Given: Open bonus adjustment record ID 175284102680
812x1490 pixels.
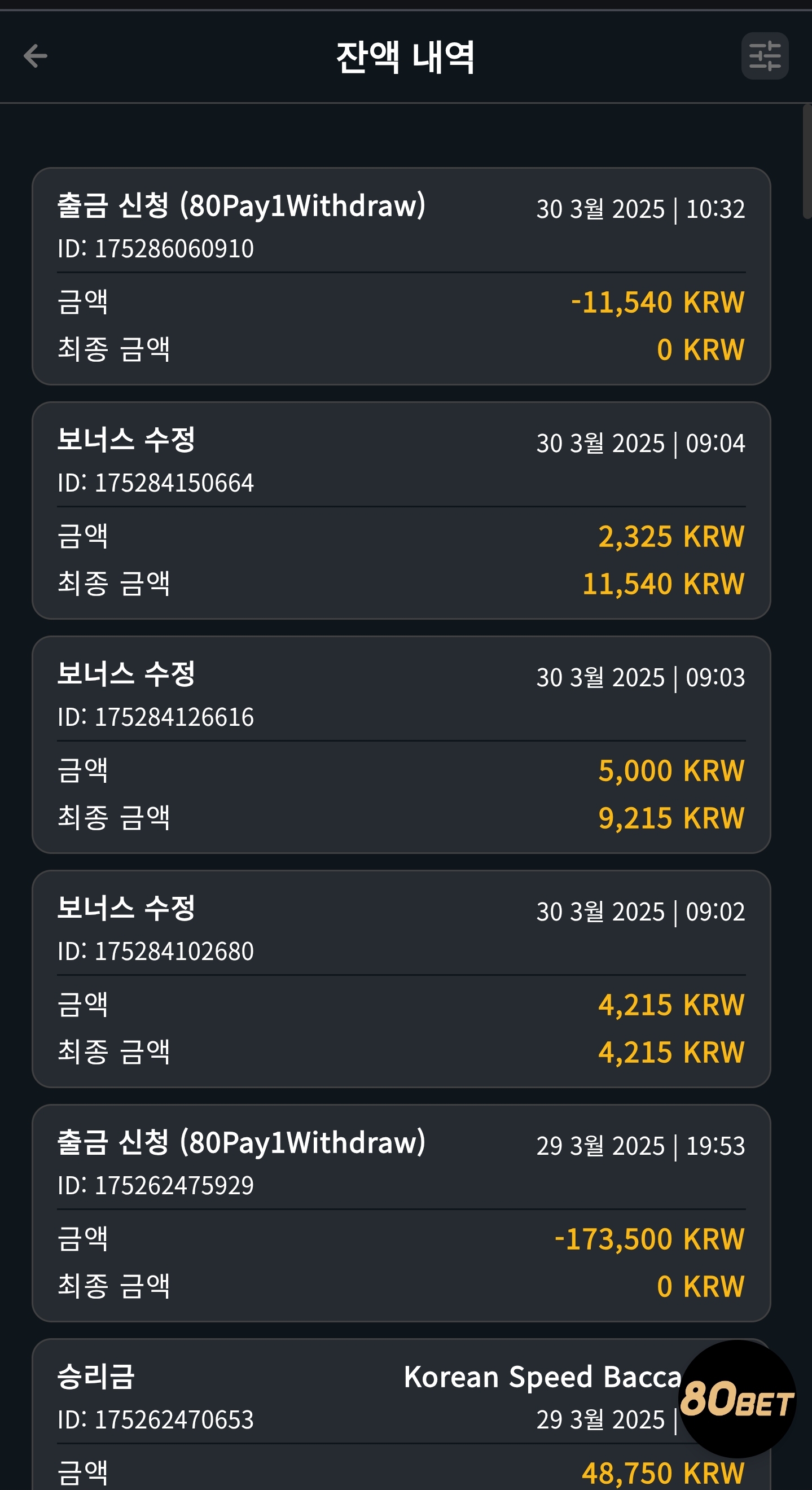Looking at the screenshot, I should (x=401, y=979).
